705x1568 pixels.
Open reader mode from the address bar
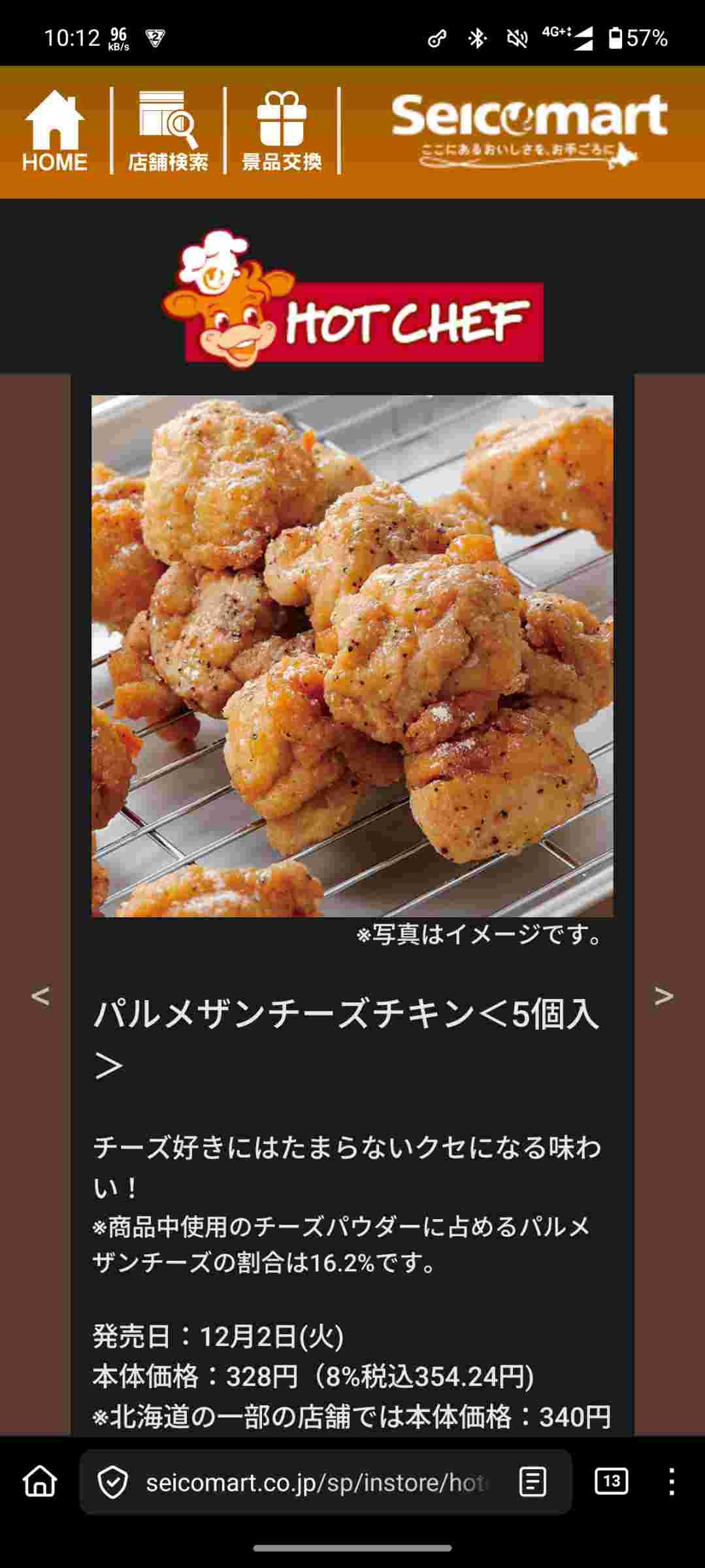click(x=533, y=1482)
